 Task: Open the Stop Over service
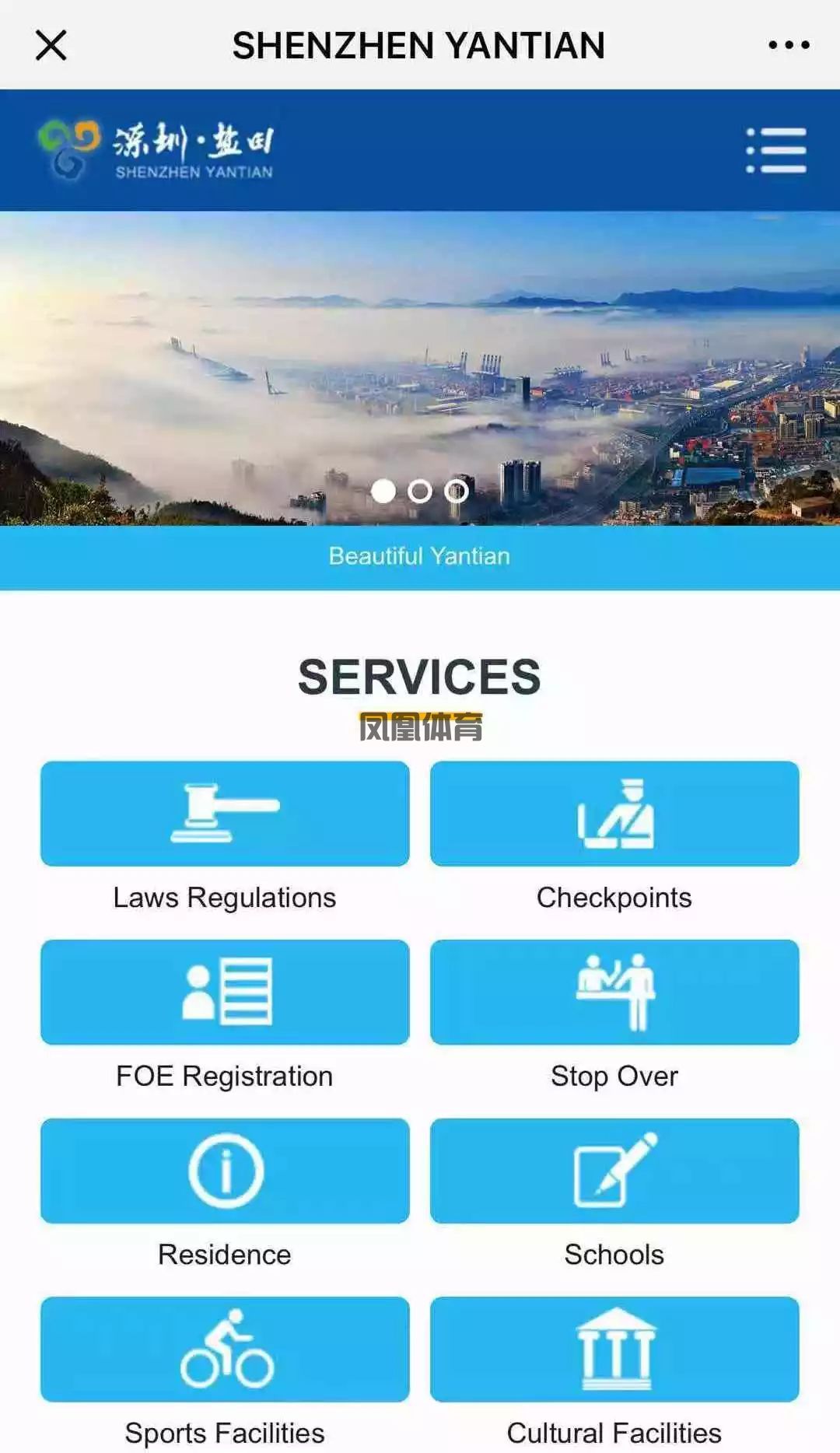[614, 992]
